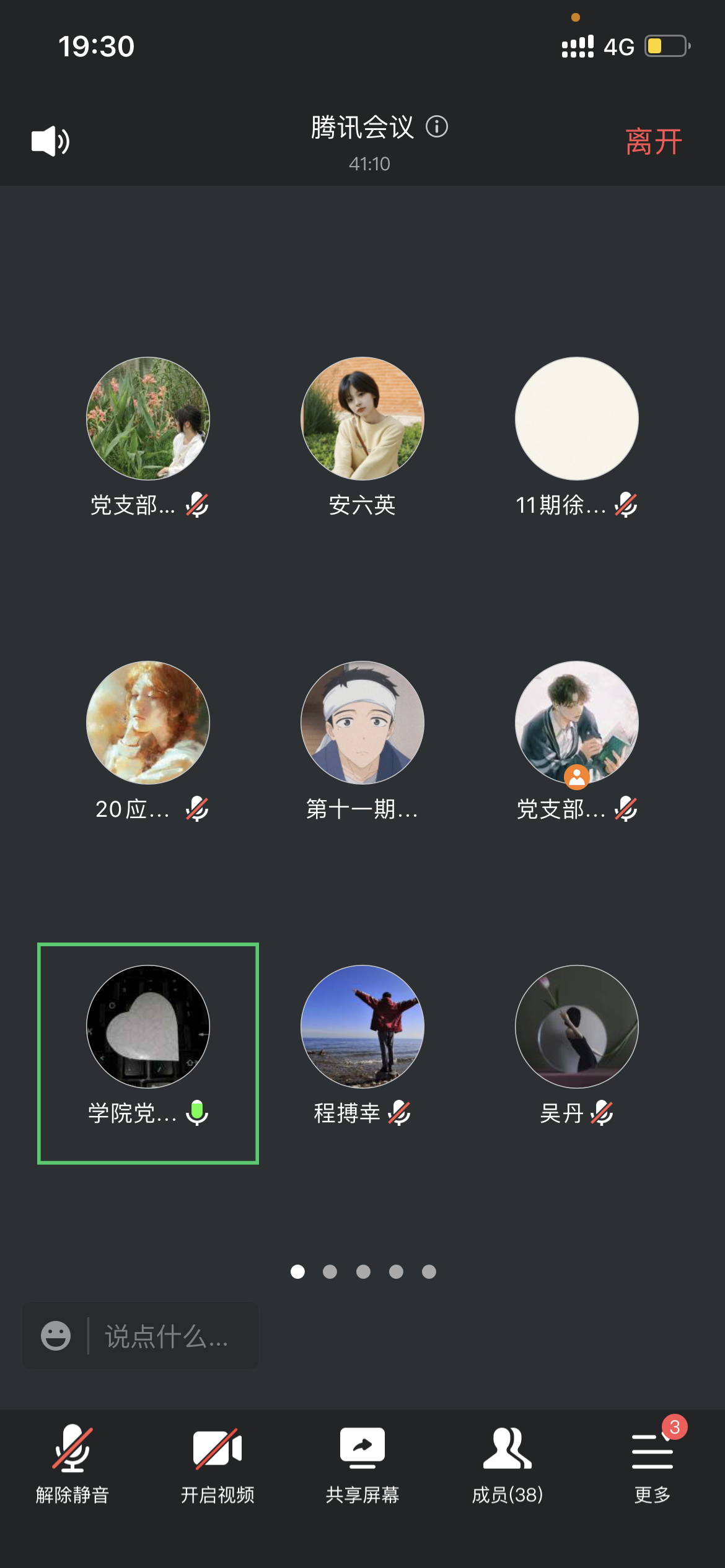Leave the meeting via 离开
This screenshot has width=725, height=1568.
(x=653, y=142)
